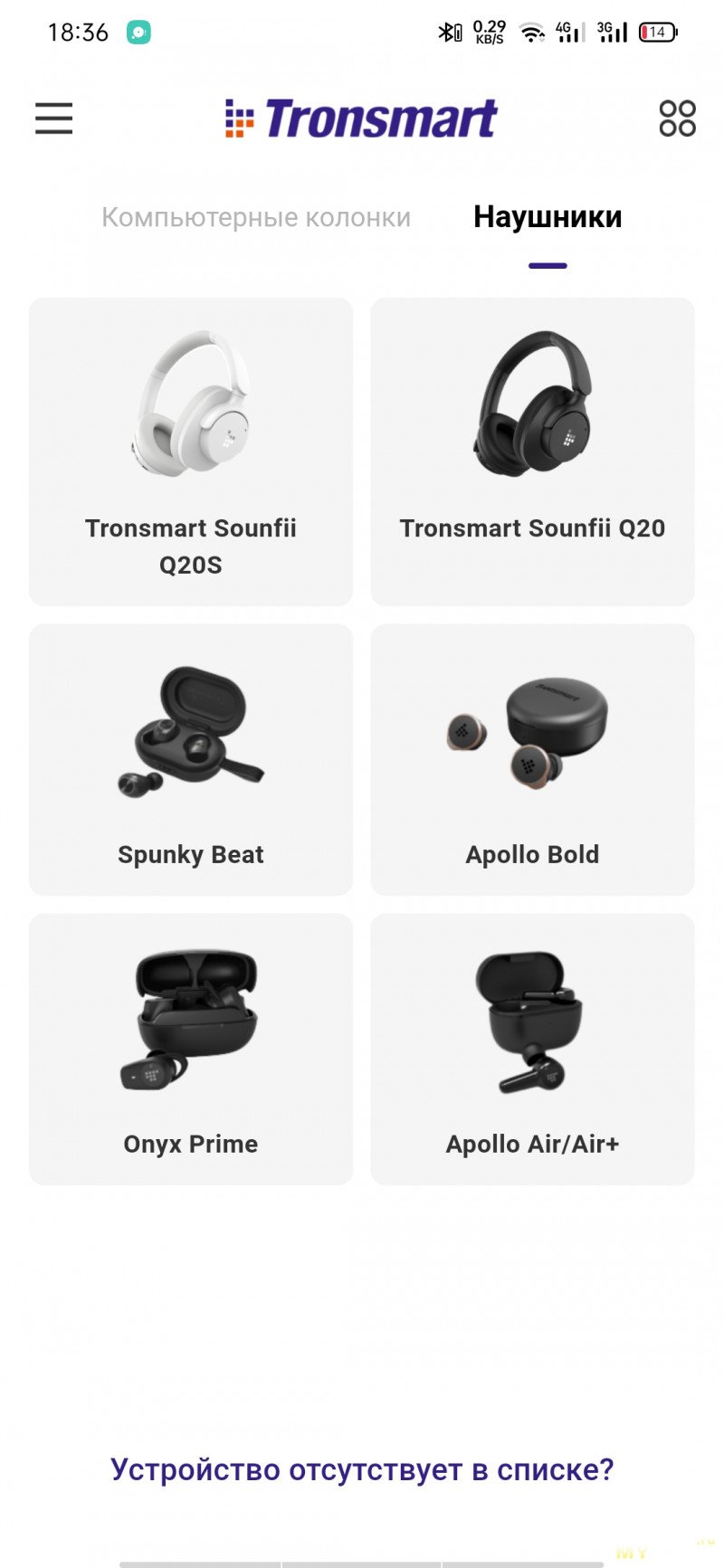Tap the Устройство отсутствует в списке? link
724x1568 pixels.
(x=362, y=1469)
